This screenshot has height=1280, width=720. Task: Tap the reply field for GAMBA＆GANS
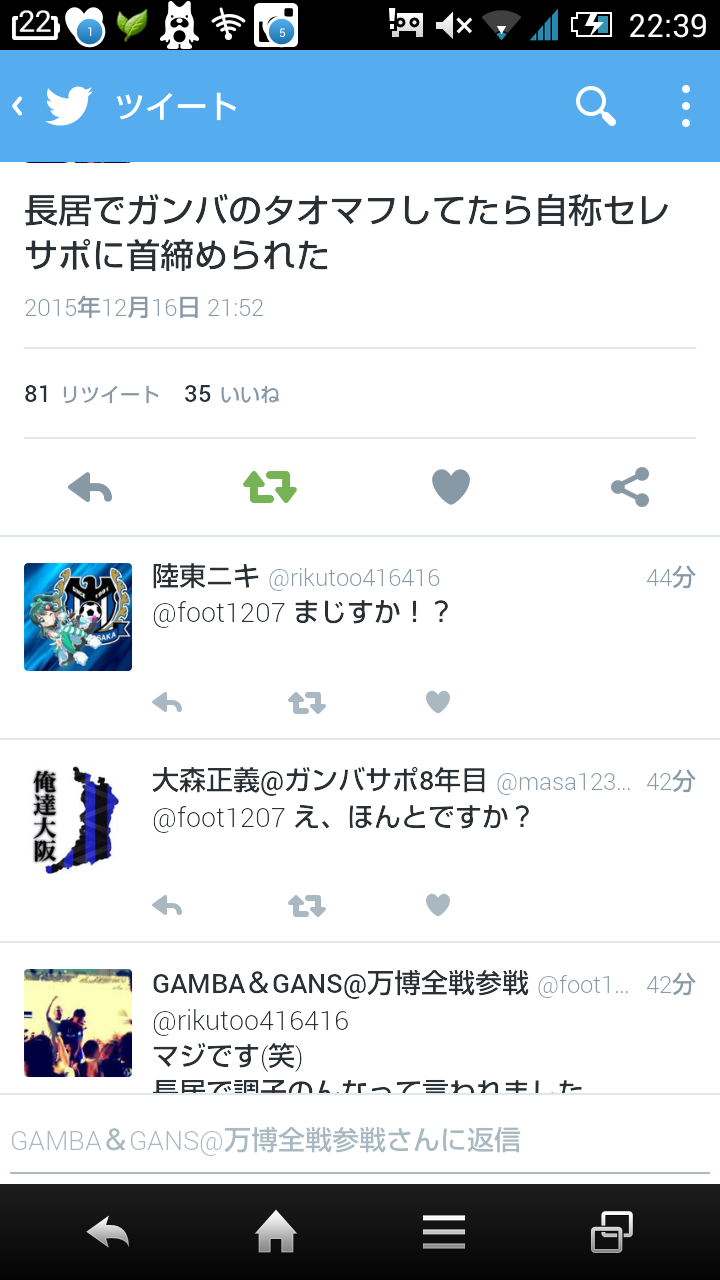tap(360, 1140)
